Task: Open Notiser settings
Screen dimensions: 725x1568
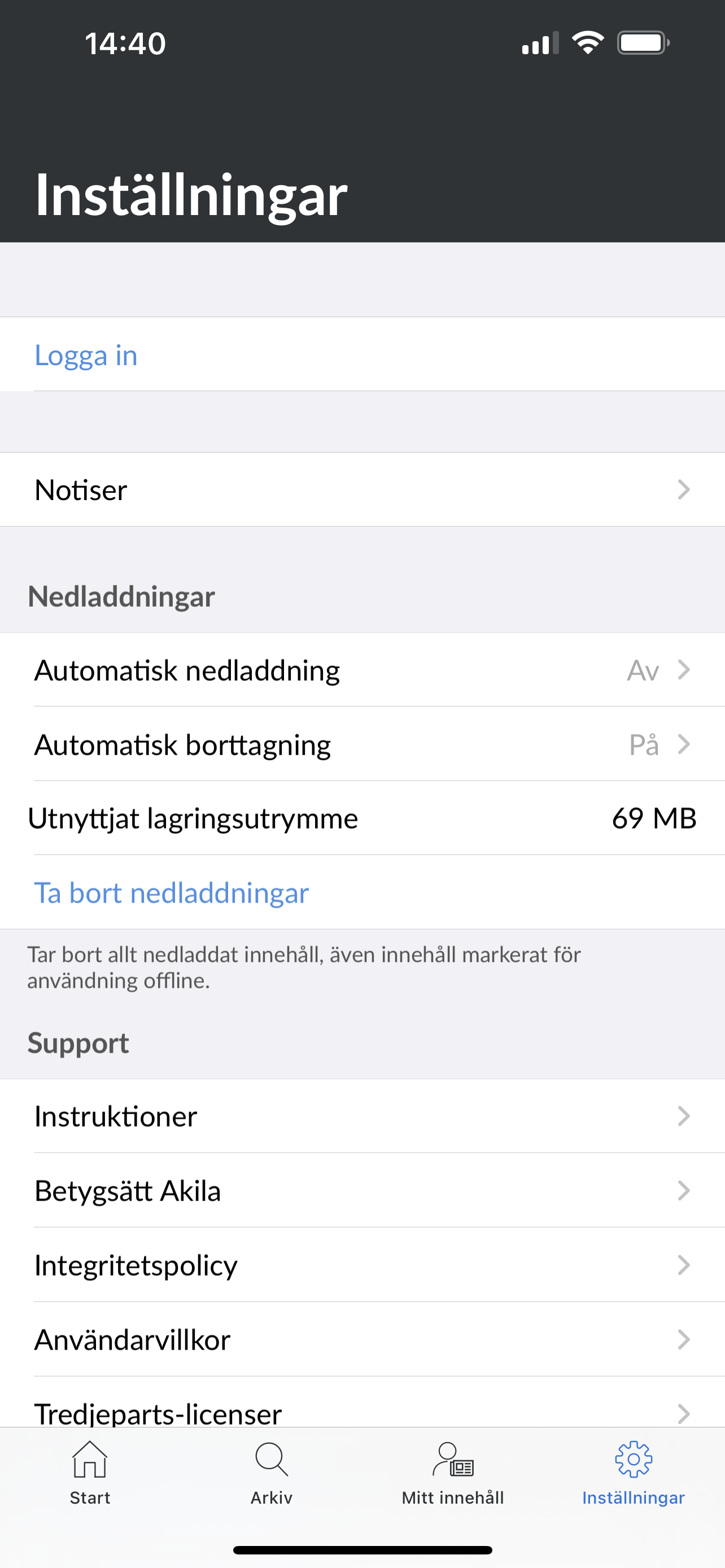Action: tap(362, 490)
